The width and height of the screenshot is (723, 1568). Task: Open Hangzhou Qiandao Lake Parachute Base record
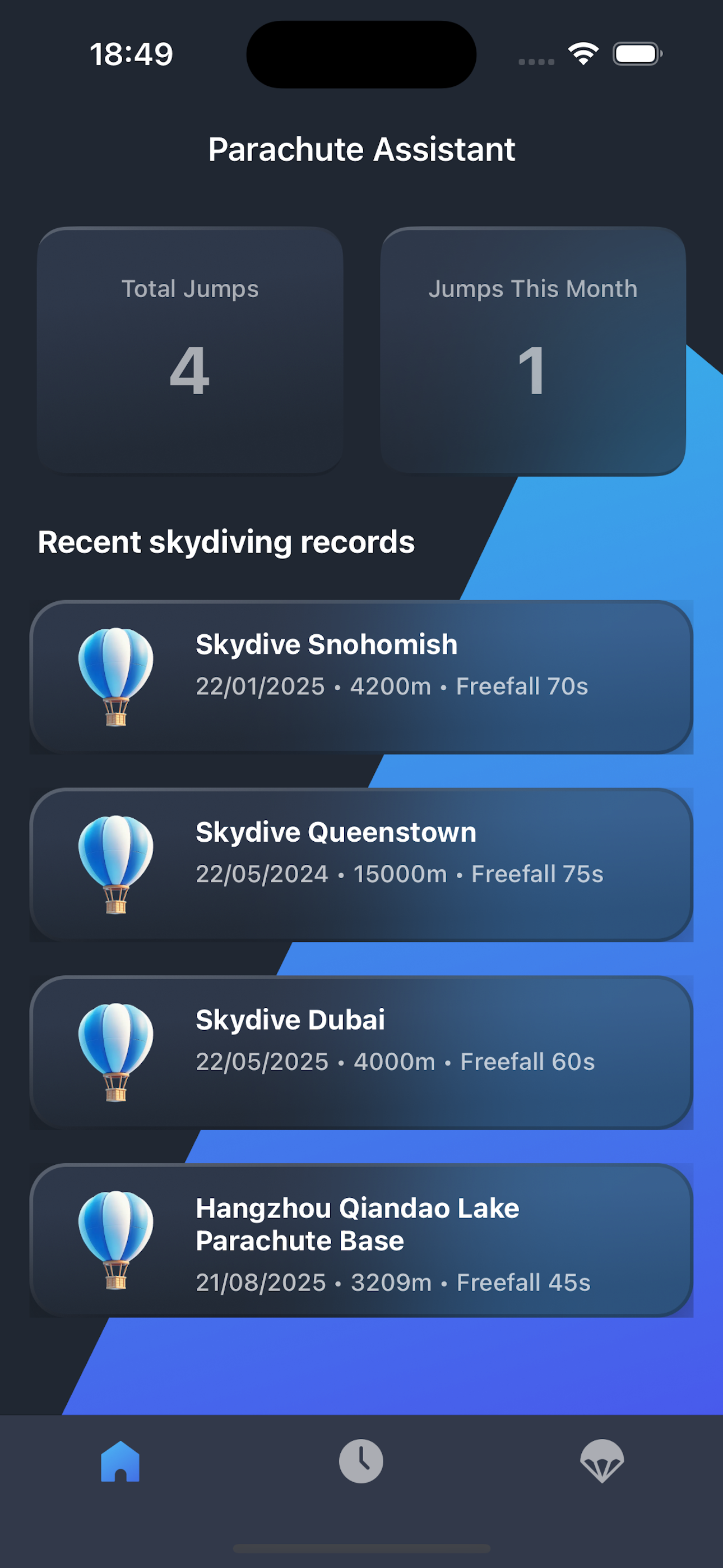[x=361, y=1240]
